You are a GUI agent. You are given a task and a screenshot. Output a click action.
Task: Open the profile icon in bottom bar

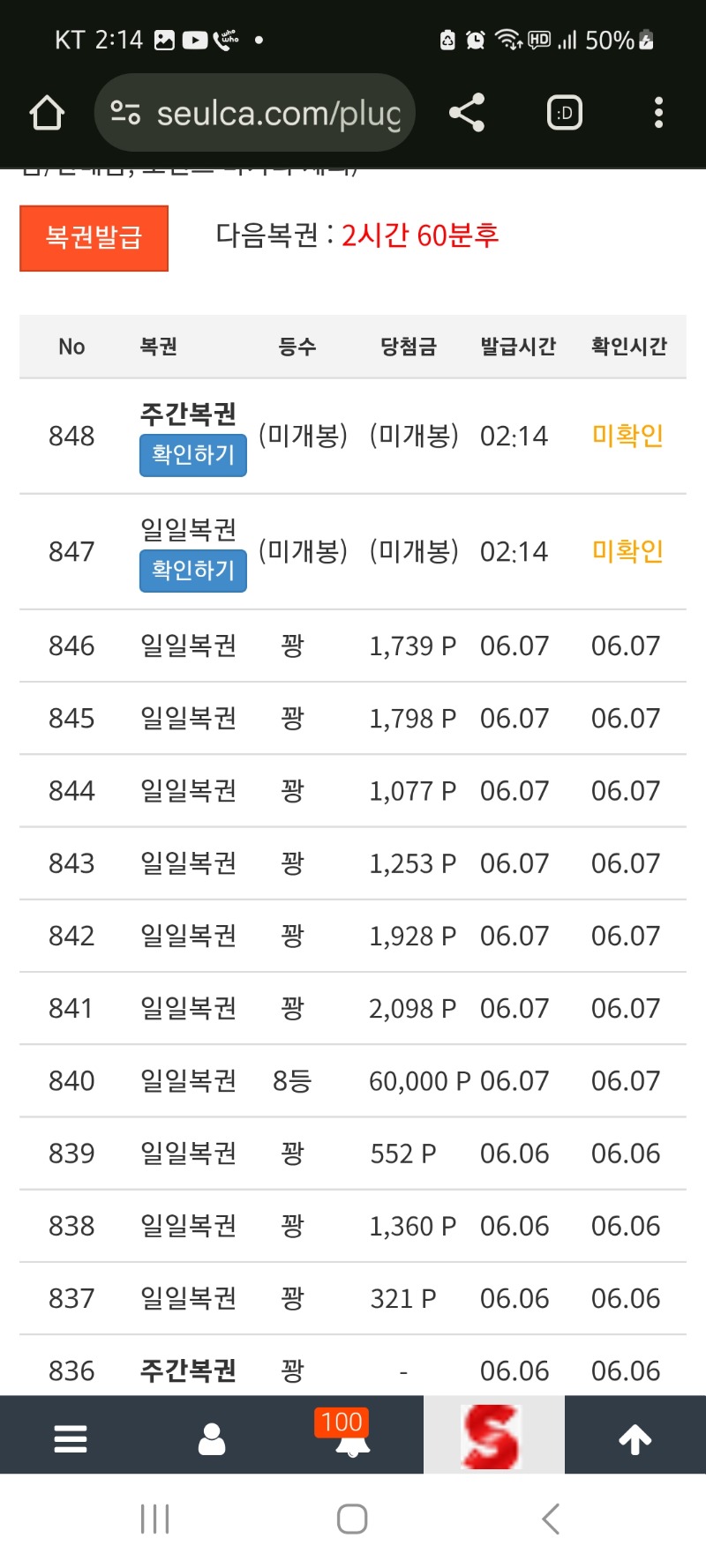[212, 1438]
